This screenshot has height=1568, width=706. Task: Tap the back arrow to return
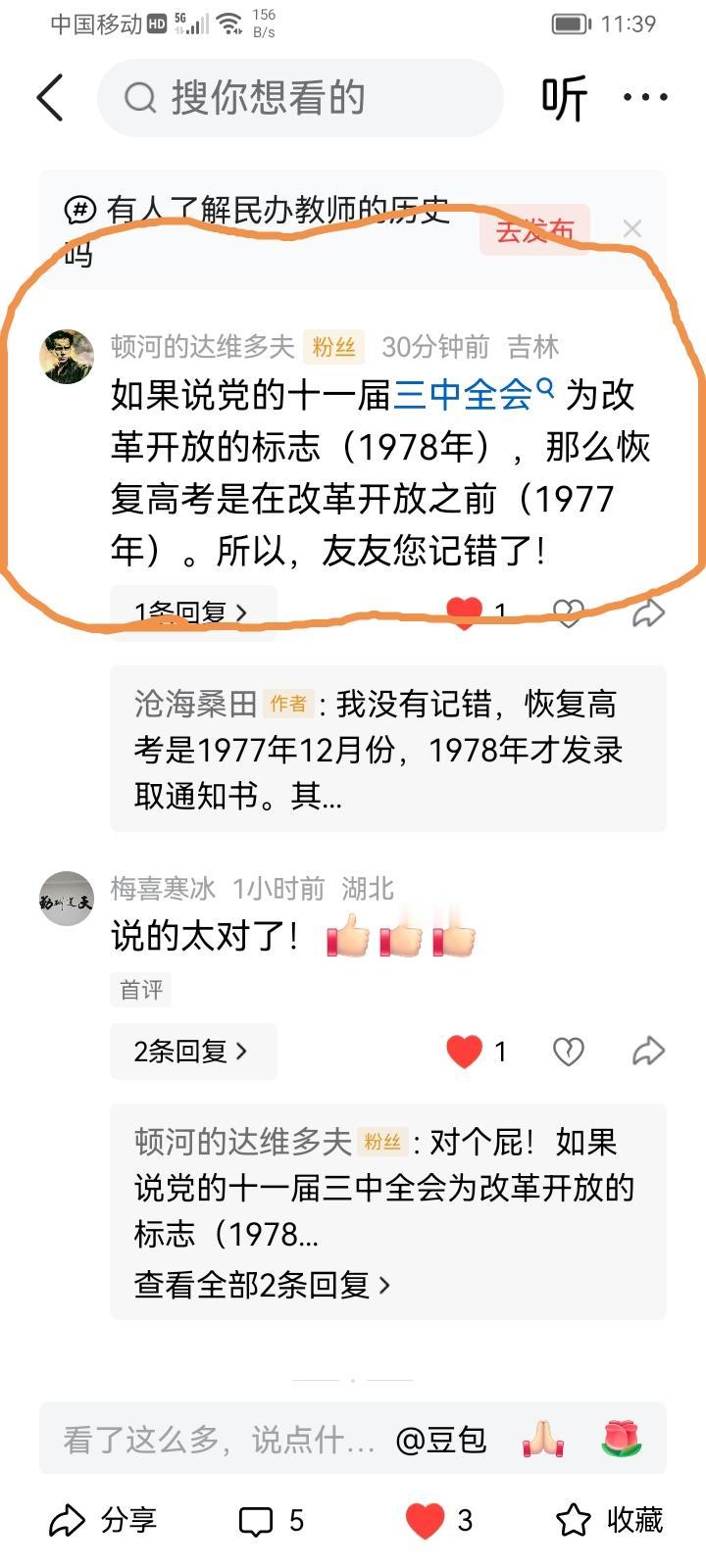pyautogui.click(x=50, y=98)
